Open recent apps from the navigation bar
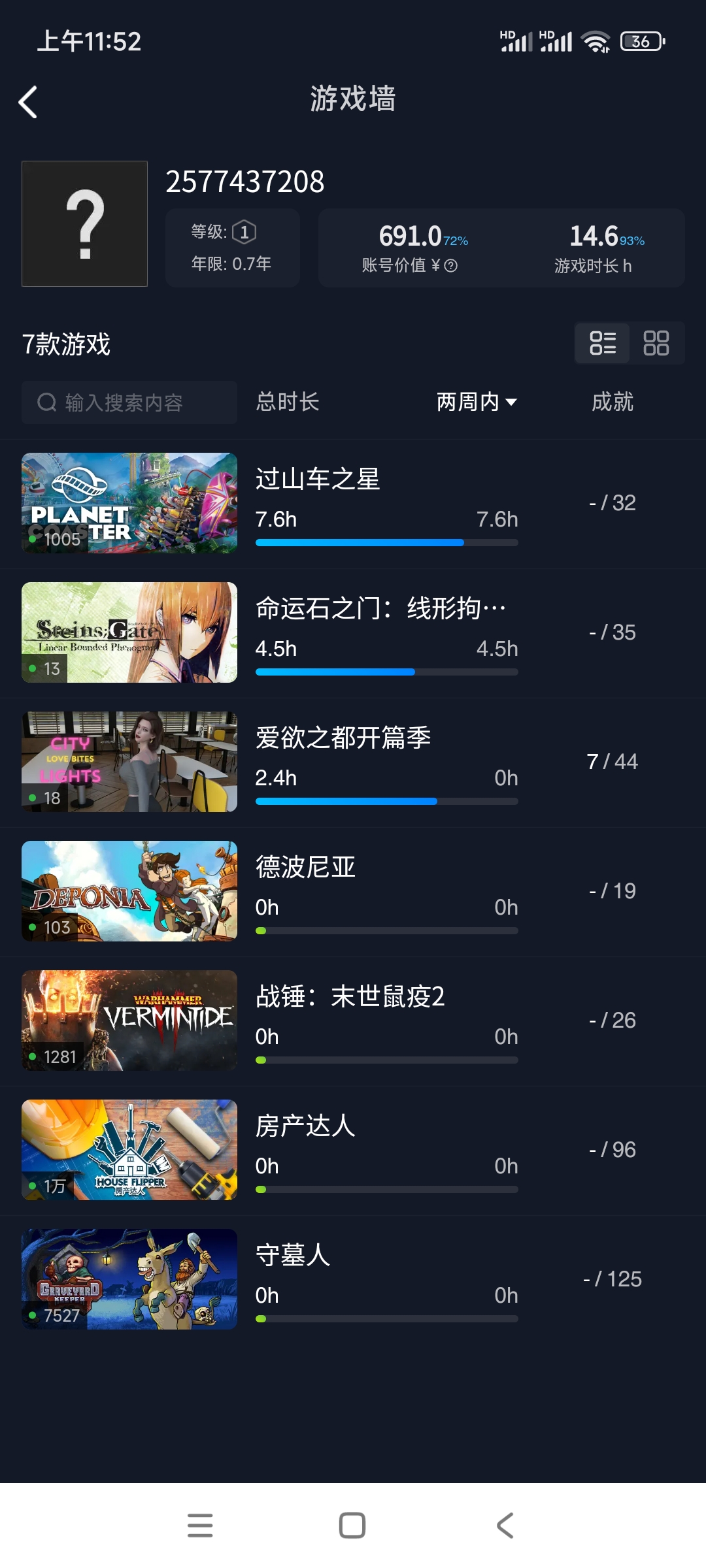The height and width of the screenshot is (1568, 706). 200,1525
